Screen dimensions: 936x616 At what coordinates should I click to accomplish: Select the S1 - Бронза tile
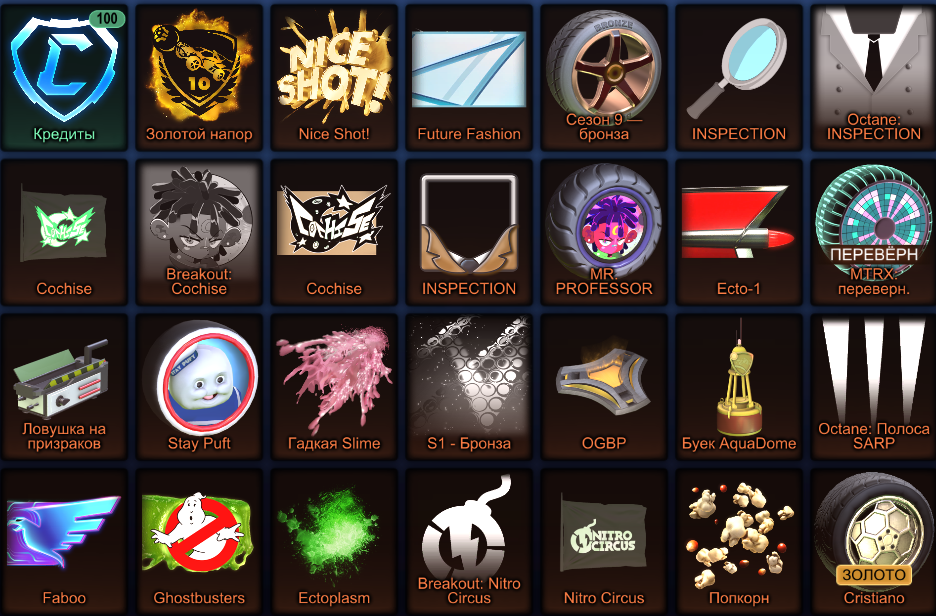click(x=469, y=385)
